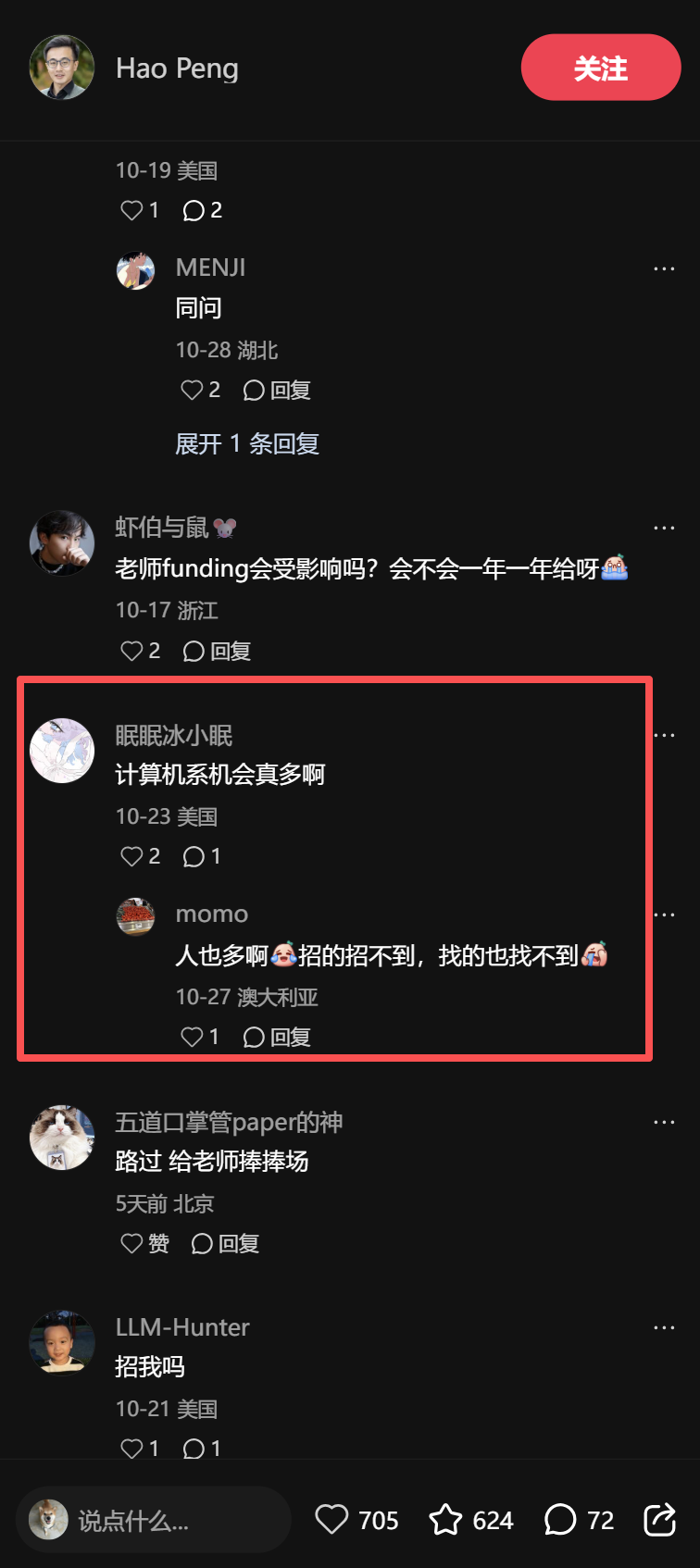Add the post to favorites with the star

click(x=445, y=1520)
